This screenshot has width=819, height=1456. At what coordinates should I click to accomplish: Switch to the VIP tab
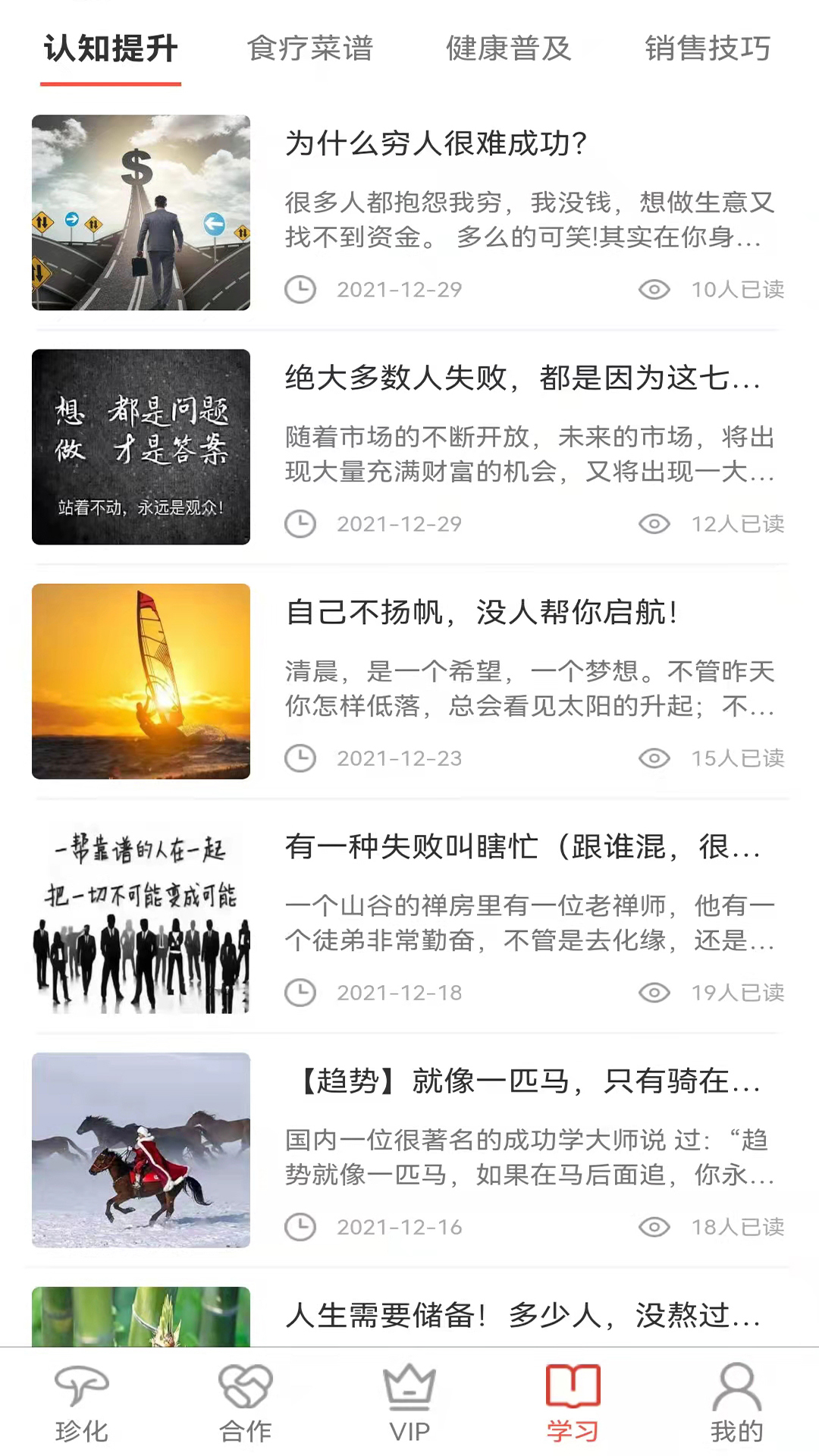pos(409,1403)
